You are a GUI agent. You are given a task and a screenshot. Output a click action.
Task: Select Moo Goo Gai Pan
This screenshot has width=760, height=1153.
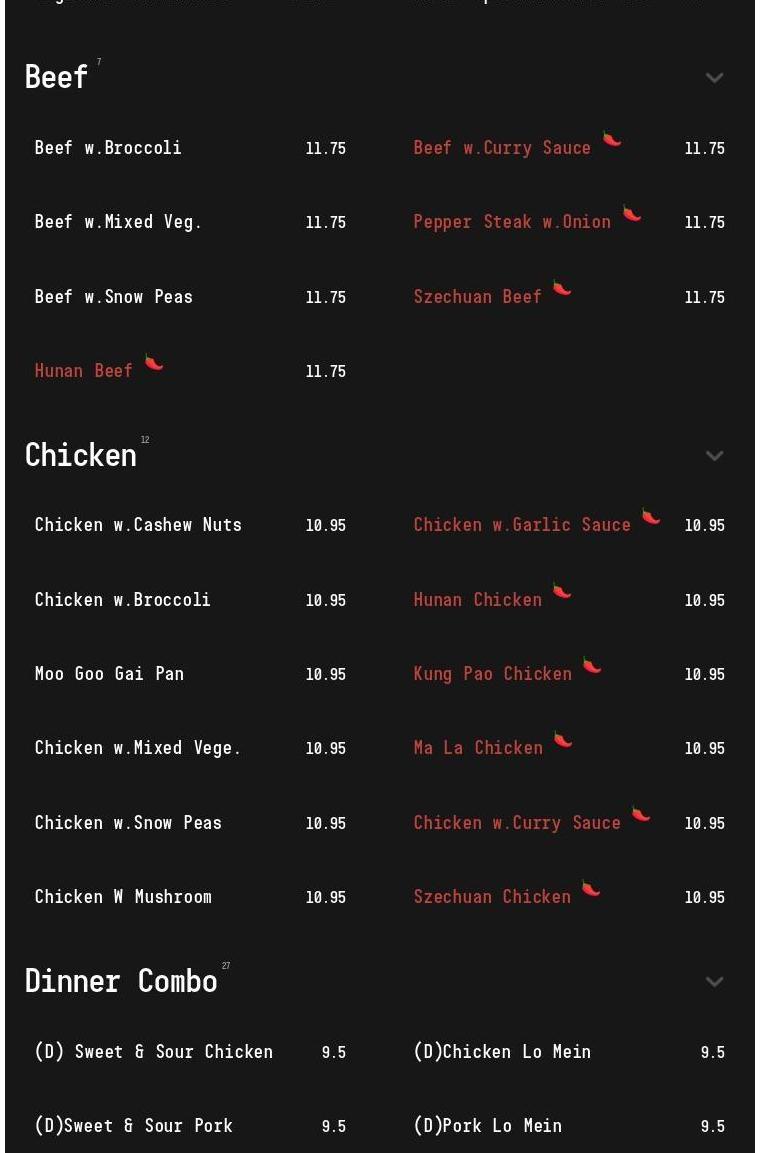coord(109,674)
